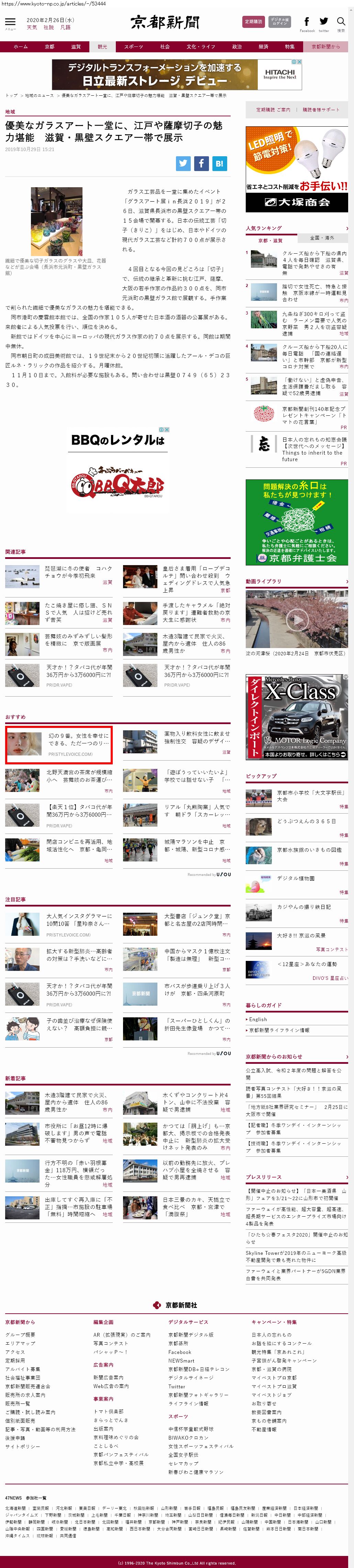The image size is (354, 1568).
Task: Switch to the 滋賀 tab
Action: point(76,46)
